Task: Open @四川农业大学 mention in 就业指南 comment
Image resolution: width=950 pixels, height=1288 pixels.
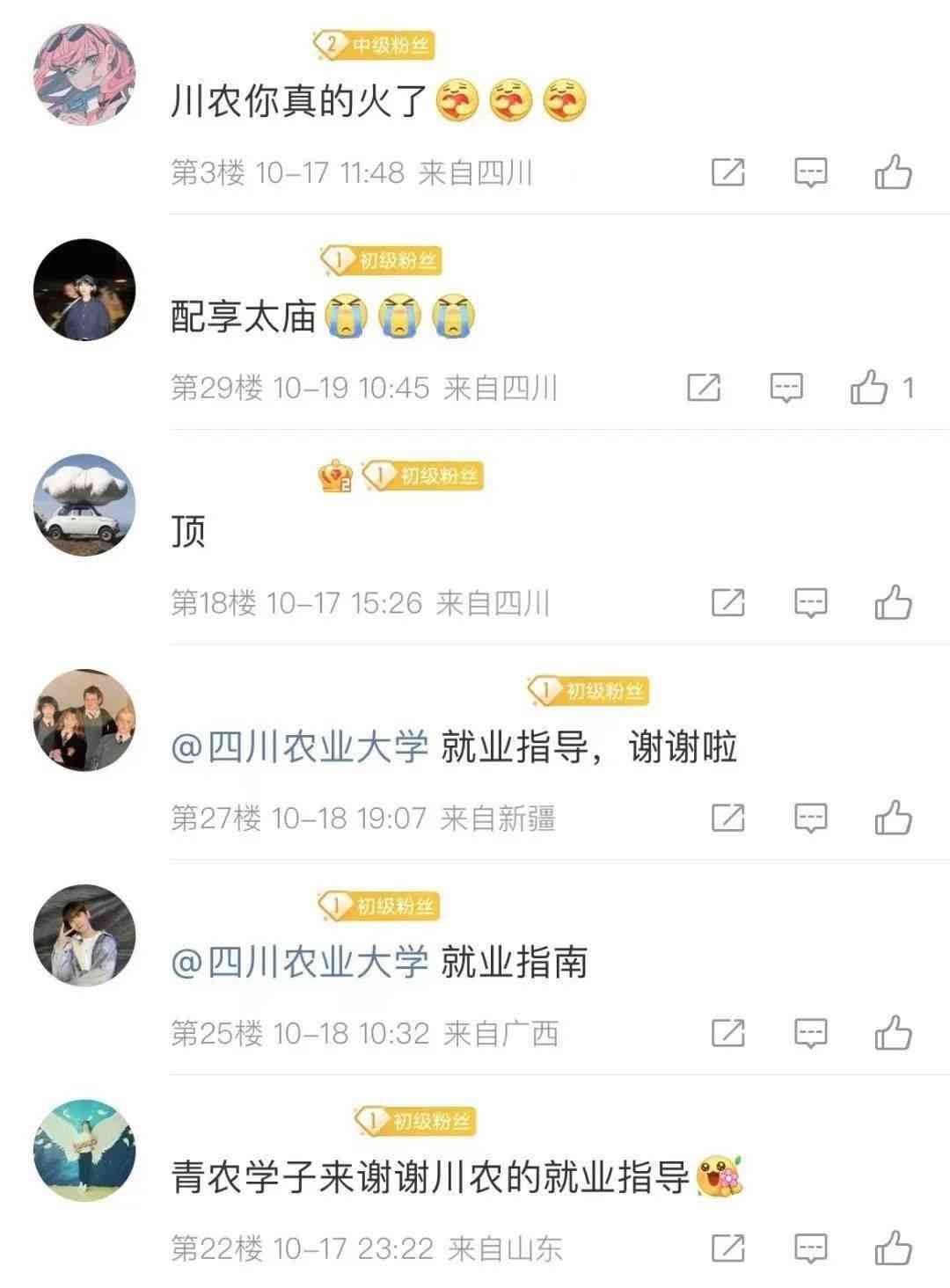Action: (299, 963)
